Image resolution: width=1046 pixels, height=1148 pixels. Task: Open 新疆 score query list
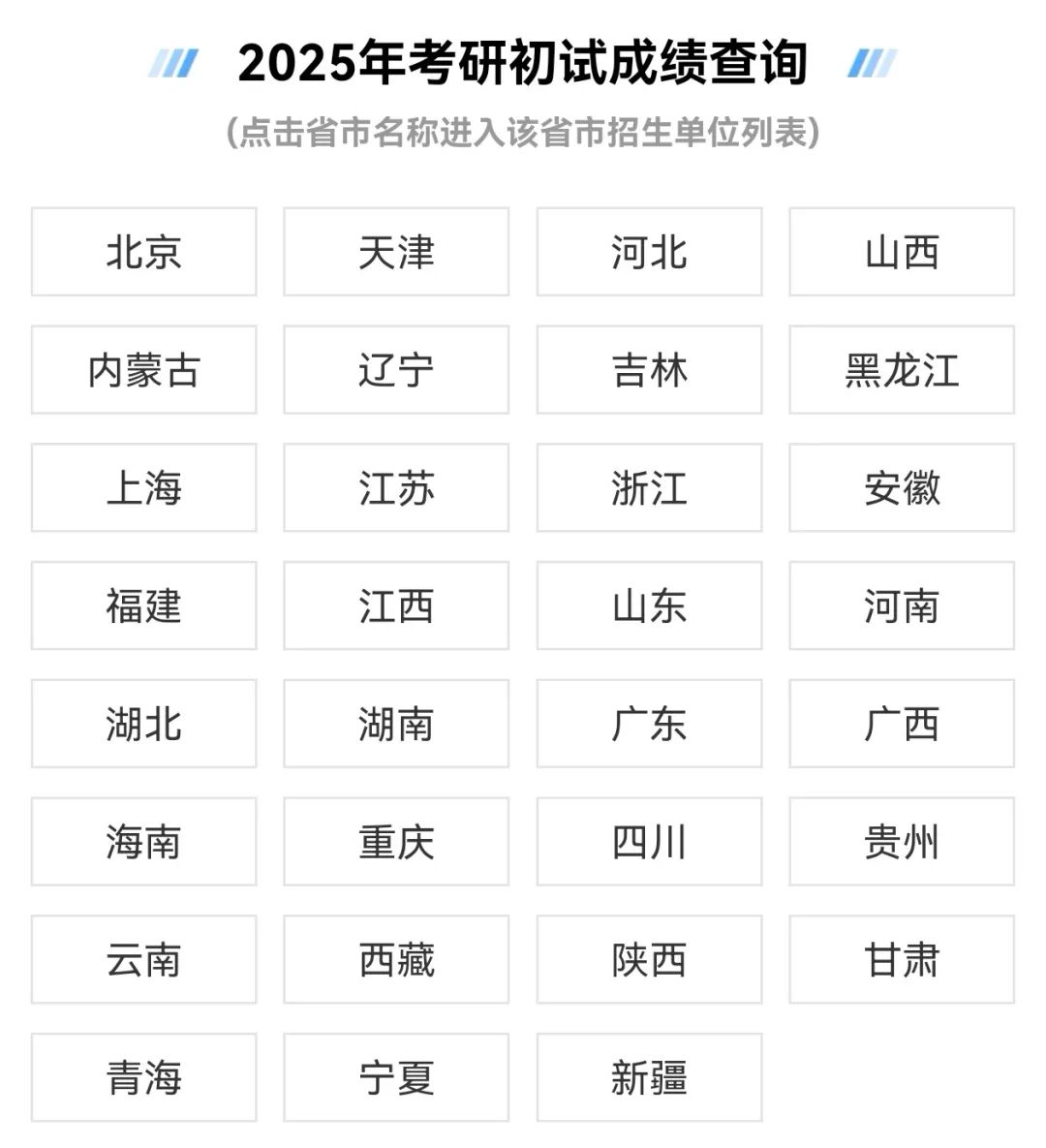pyautogui.click(x=649, y=1077)
